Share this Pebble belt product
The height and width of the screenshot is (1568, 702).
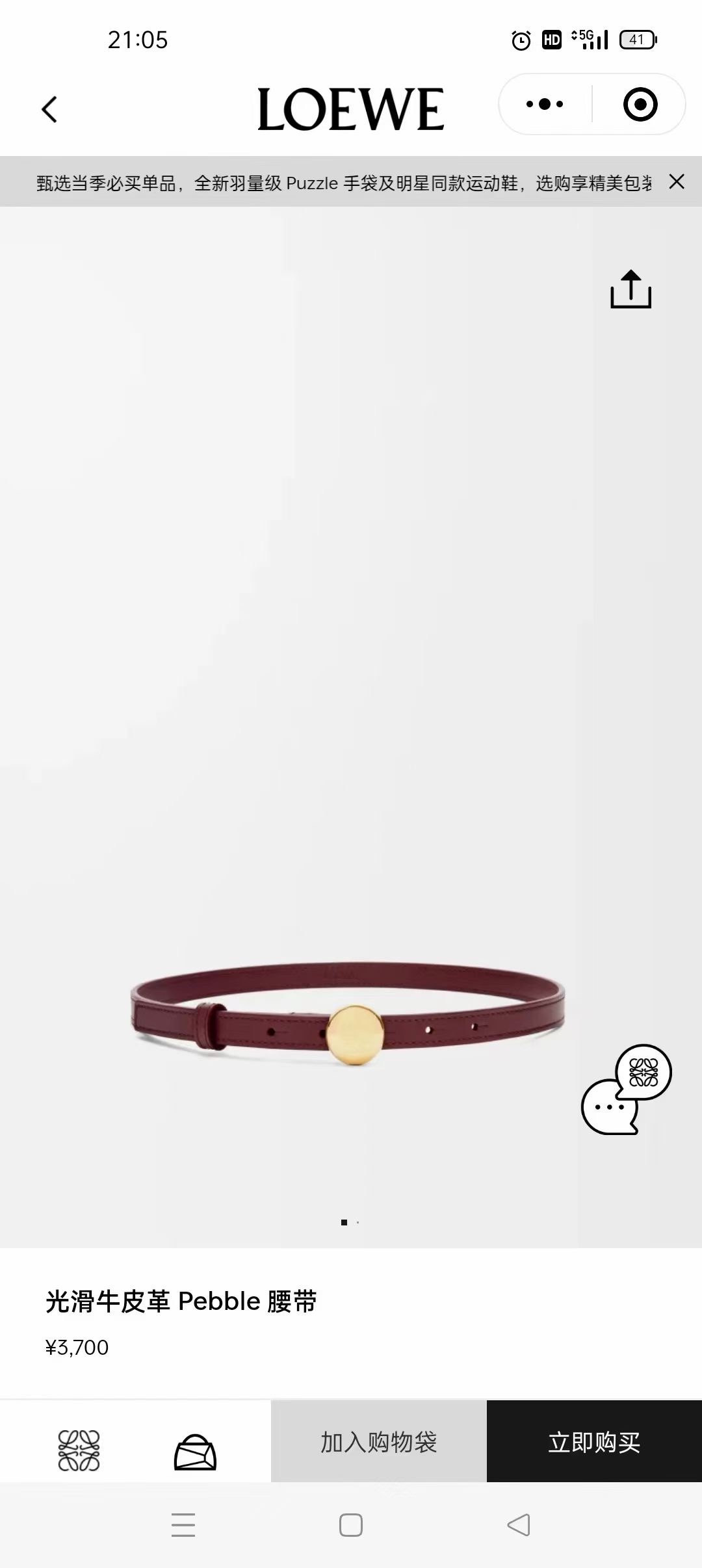630,289
